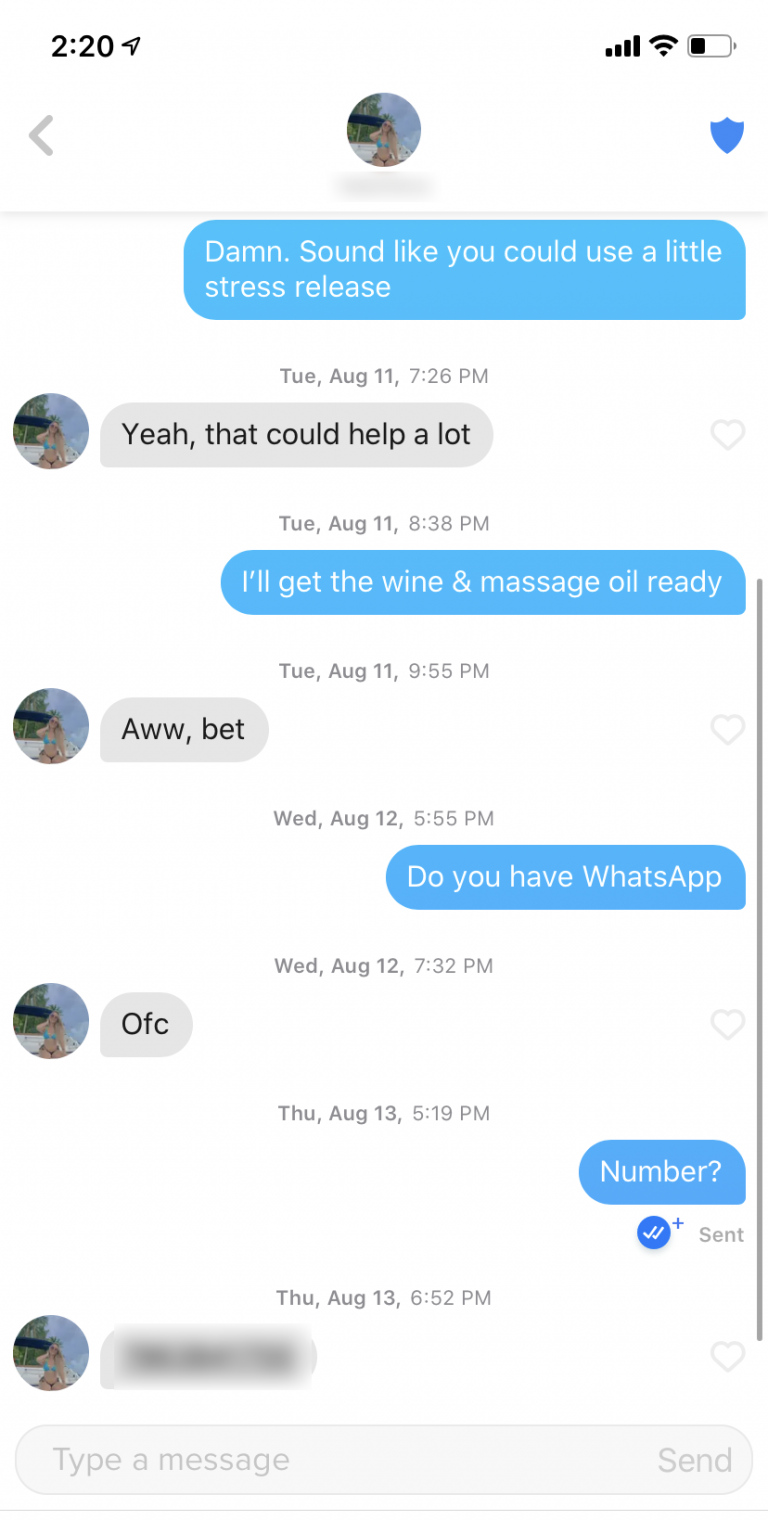Like the "Aww, bet" message
Viewport: 768px width, 1520px height.
pos(727,730)
